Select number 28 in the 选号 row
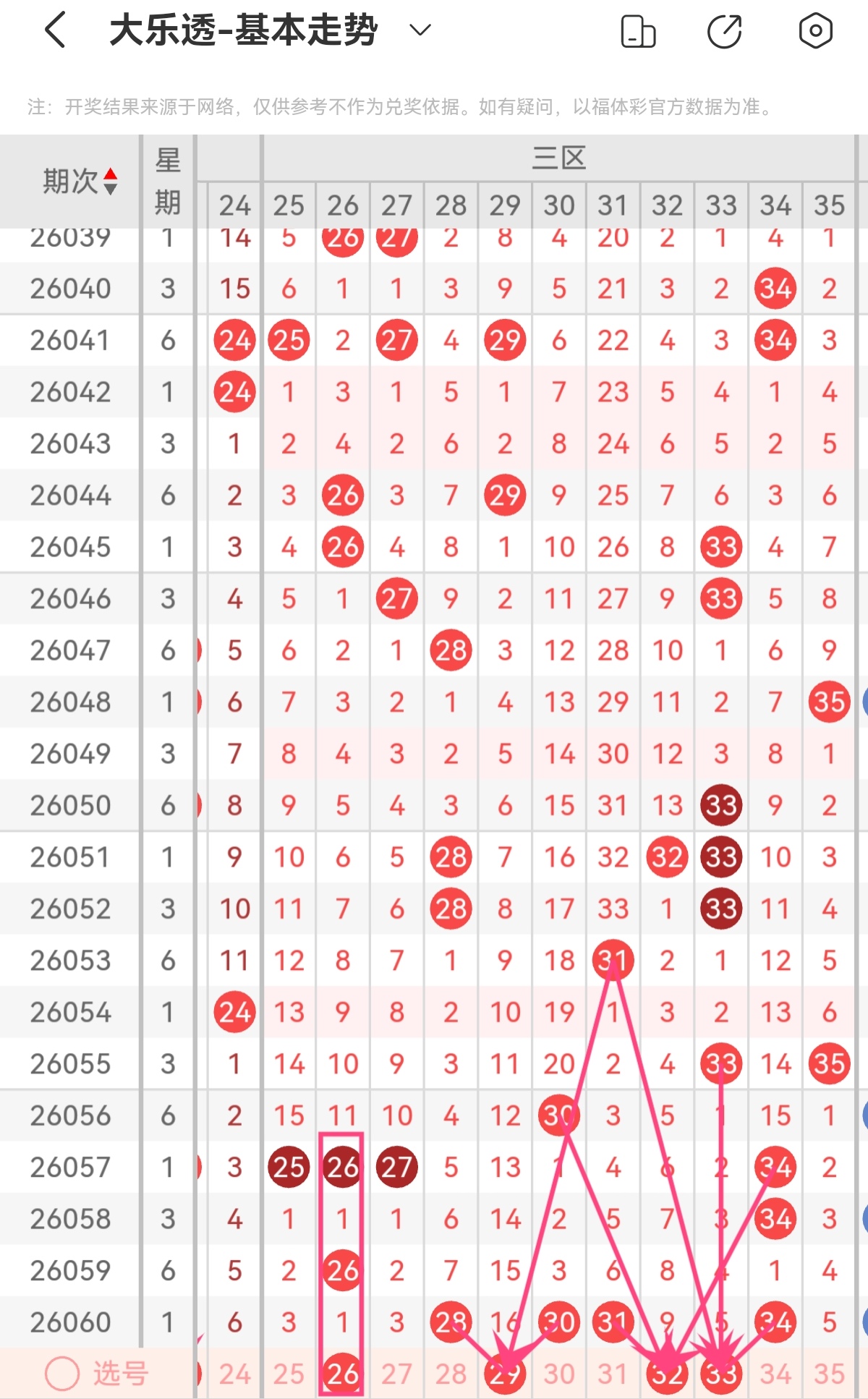 451,1373
